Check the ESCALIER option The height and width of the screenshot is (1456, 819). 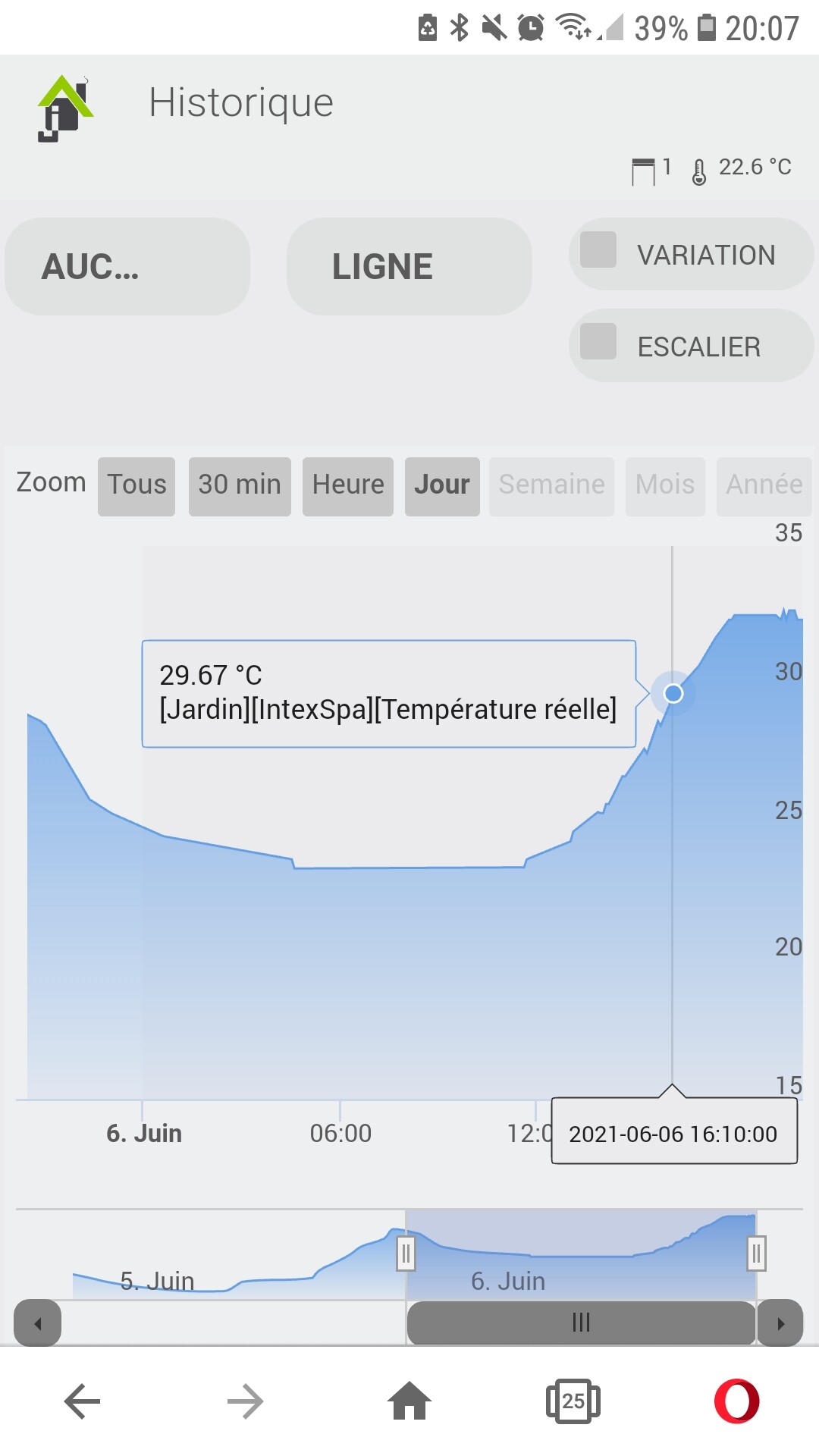tap(598, 342)
